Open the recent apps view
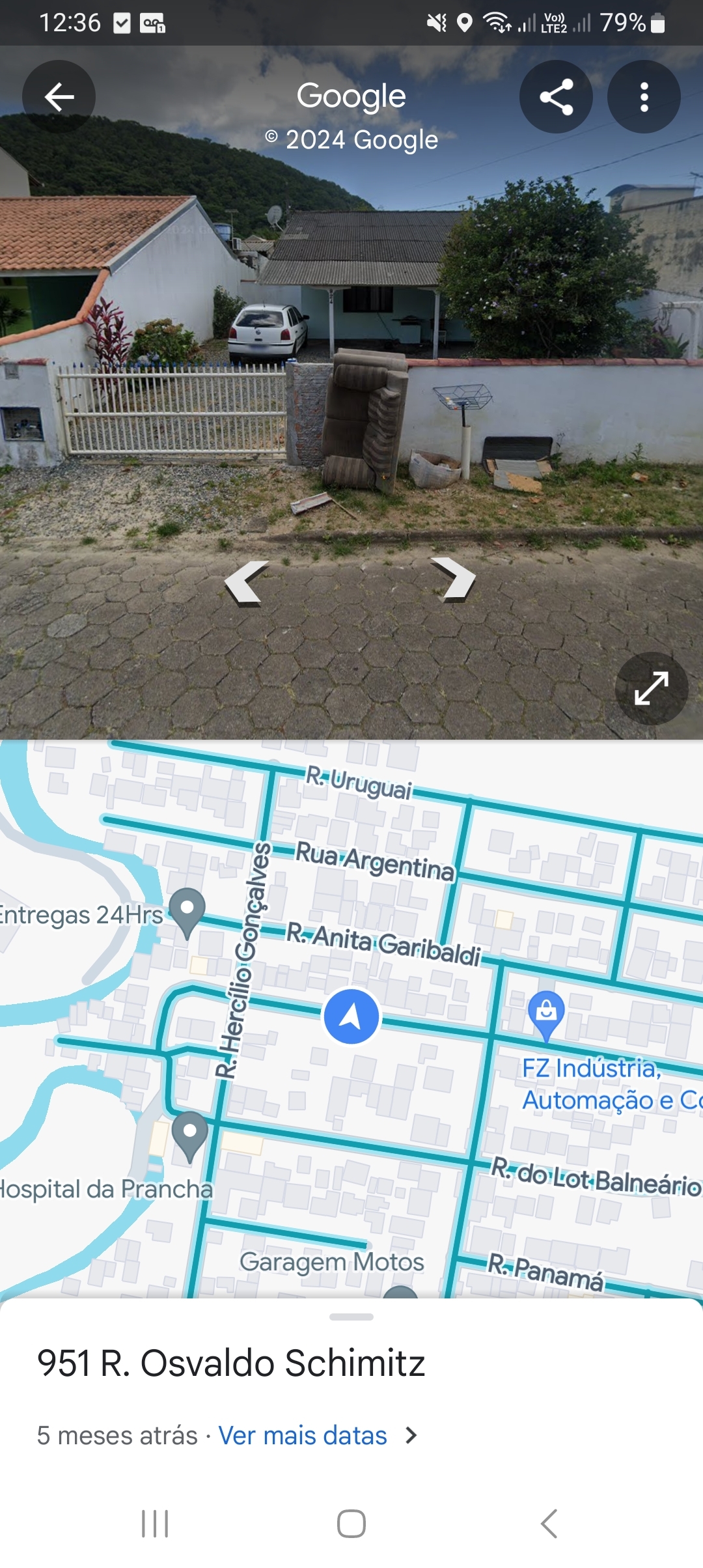 (155, 1524)
